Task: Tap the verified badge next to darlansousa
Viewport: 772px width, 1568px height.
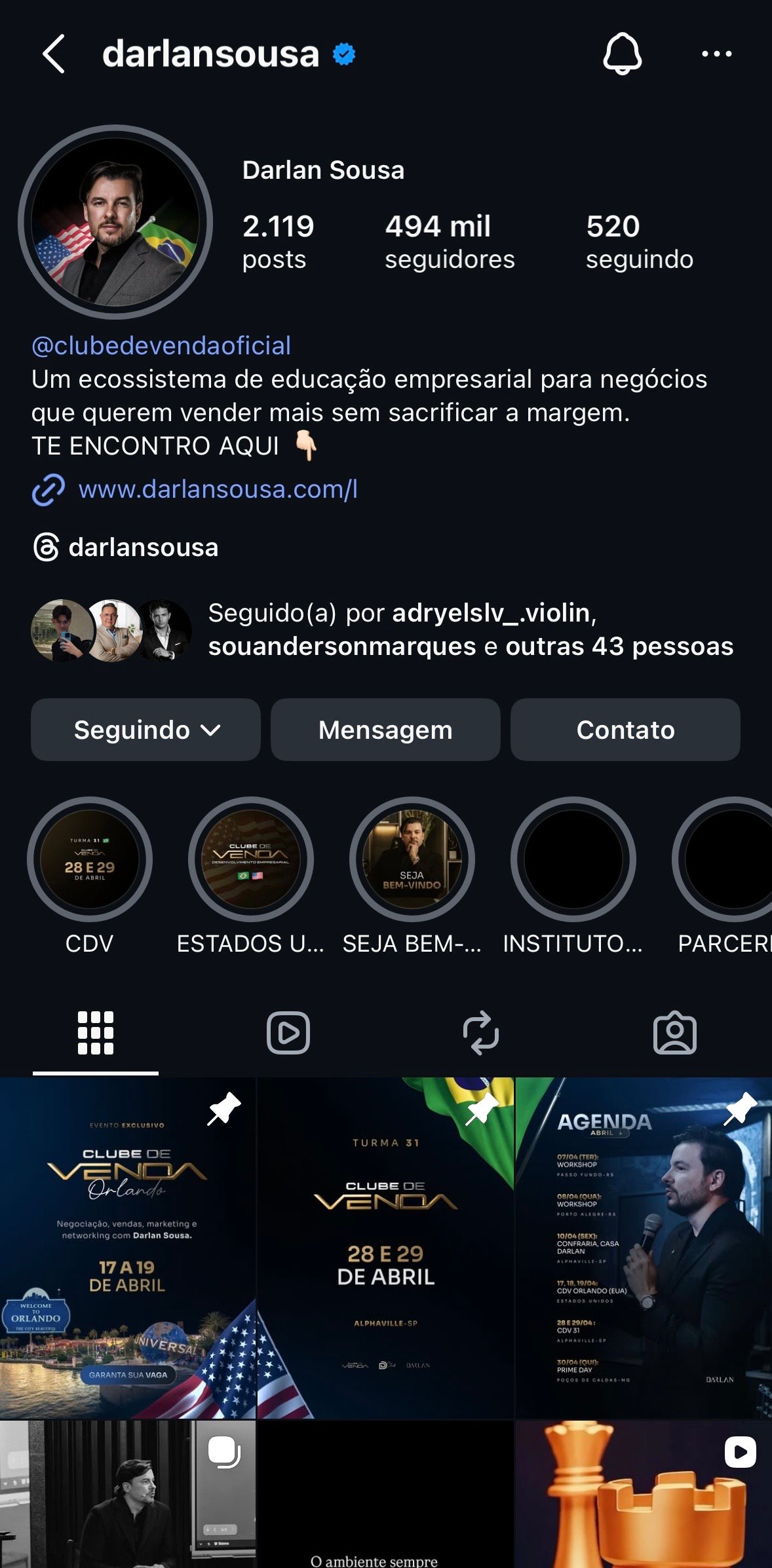Action: coord(343,55)
